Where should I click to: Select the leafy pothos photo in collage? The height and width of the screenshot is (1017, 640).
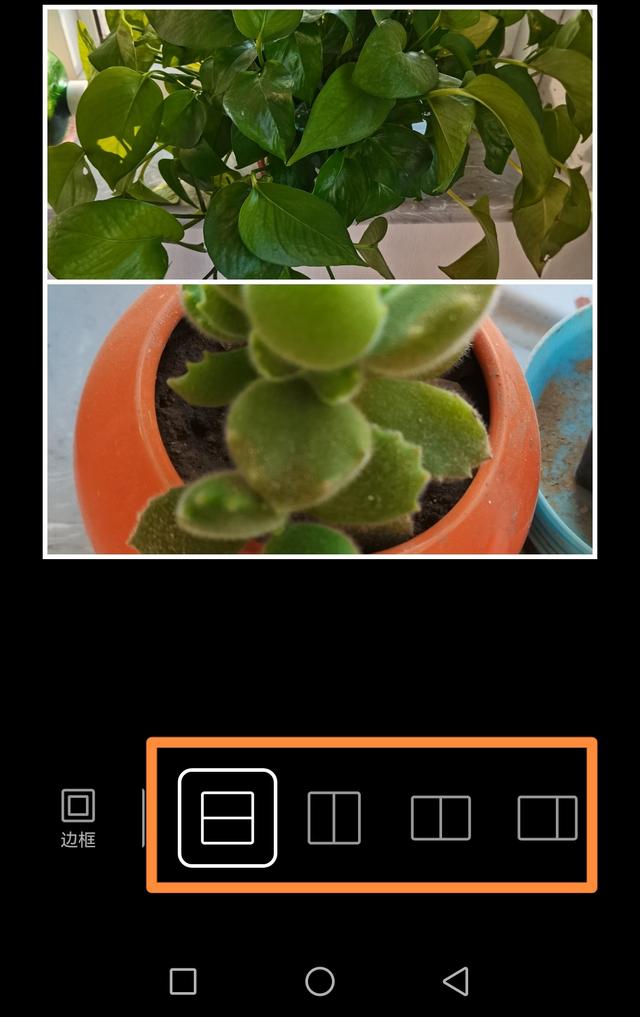[320, 144]
